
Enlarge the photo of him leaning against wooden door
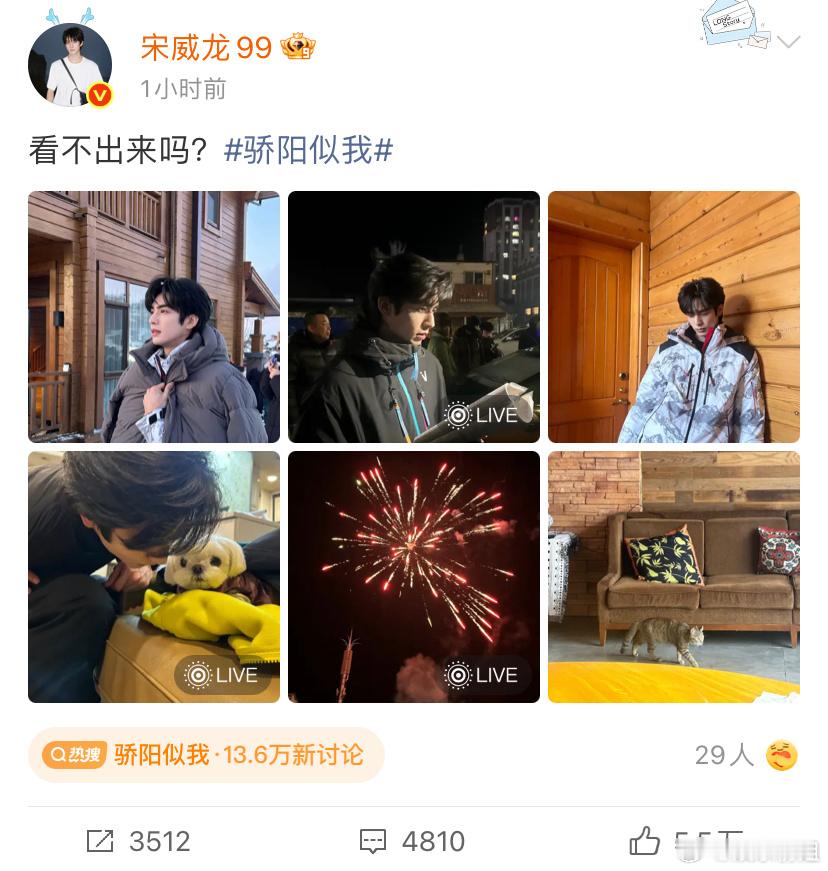[673, 317]
